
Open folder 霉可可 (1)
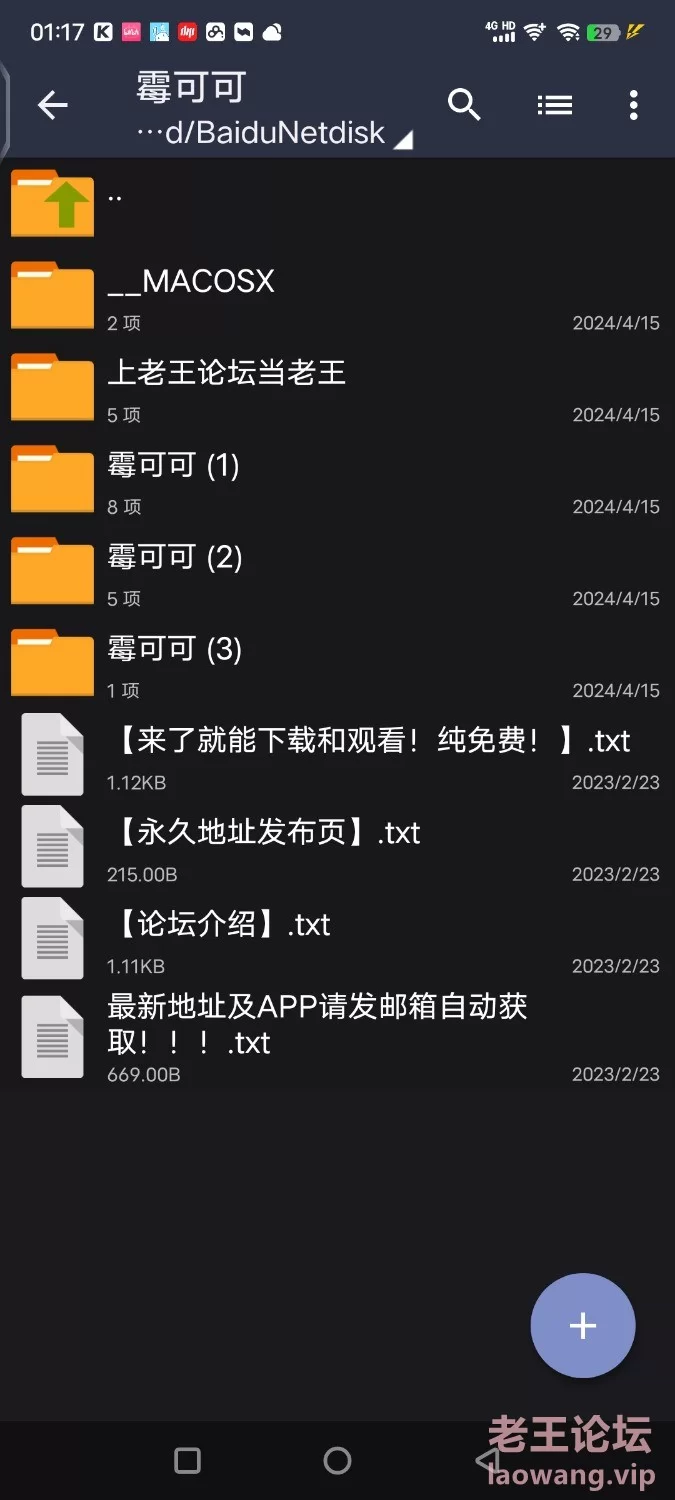(337, 479)
